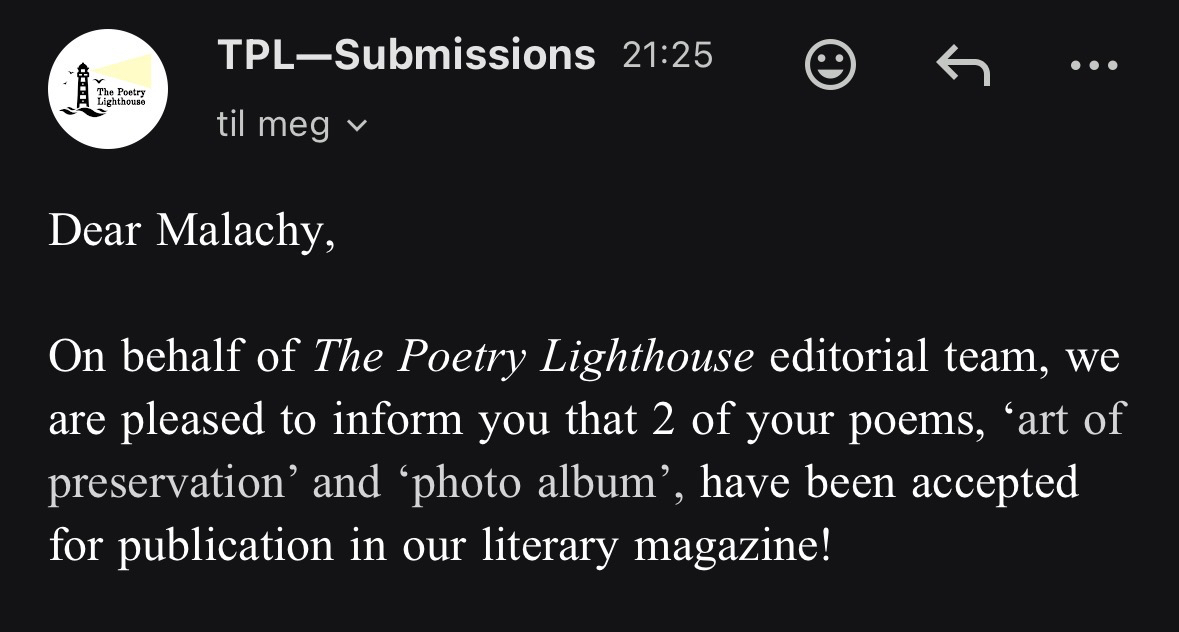Add an emoji reaction to this email
The image size is (1179, 632).
click(x=830, y=65)
